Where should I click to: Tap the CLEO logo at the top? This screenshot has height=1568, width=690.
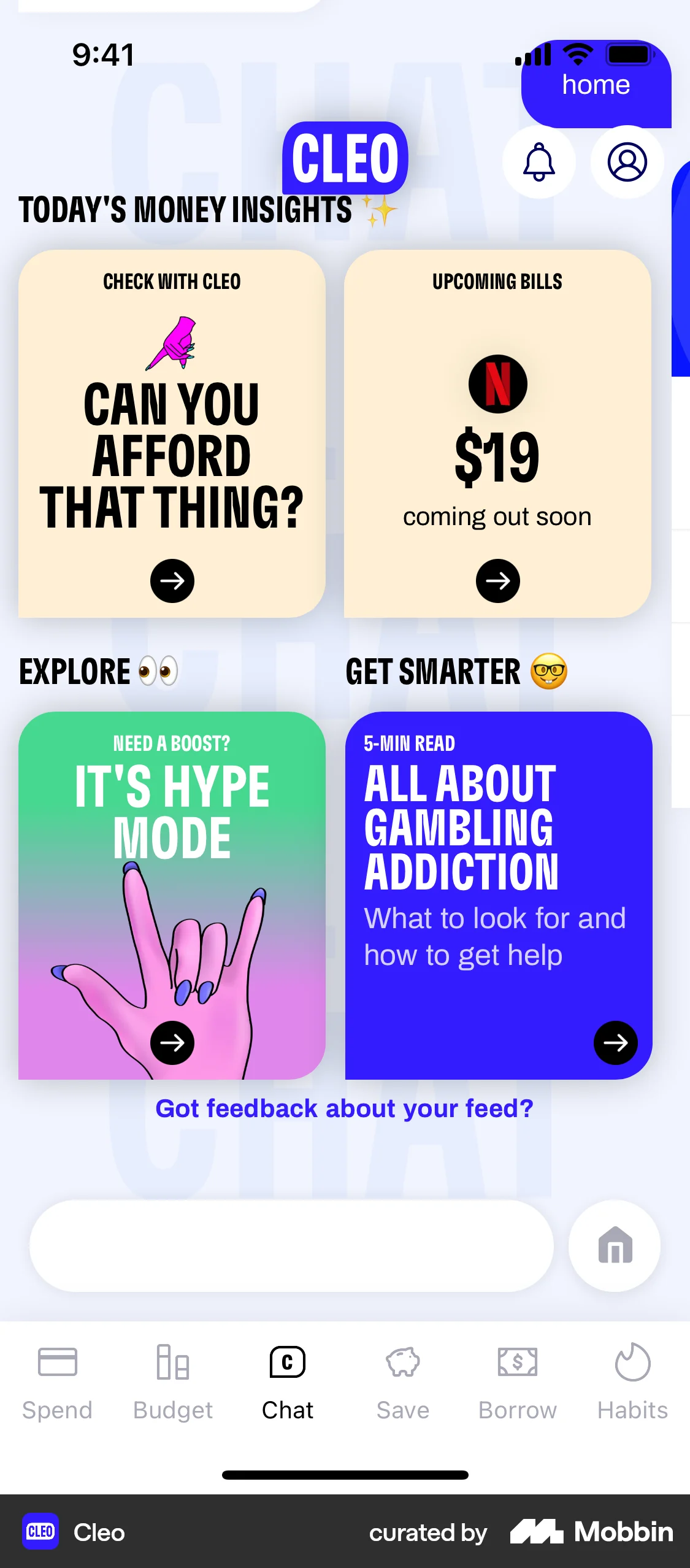coord(345,158)
